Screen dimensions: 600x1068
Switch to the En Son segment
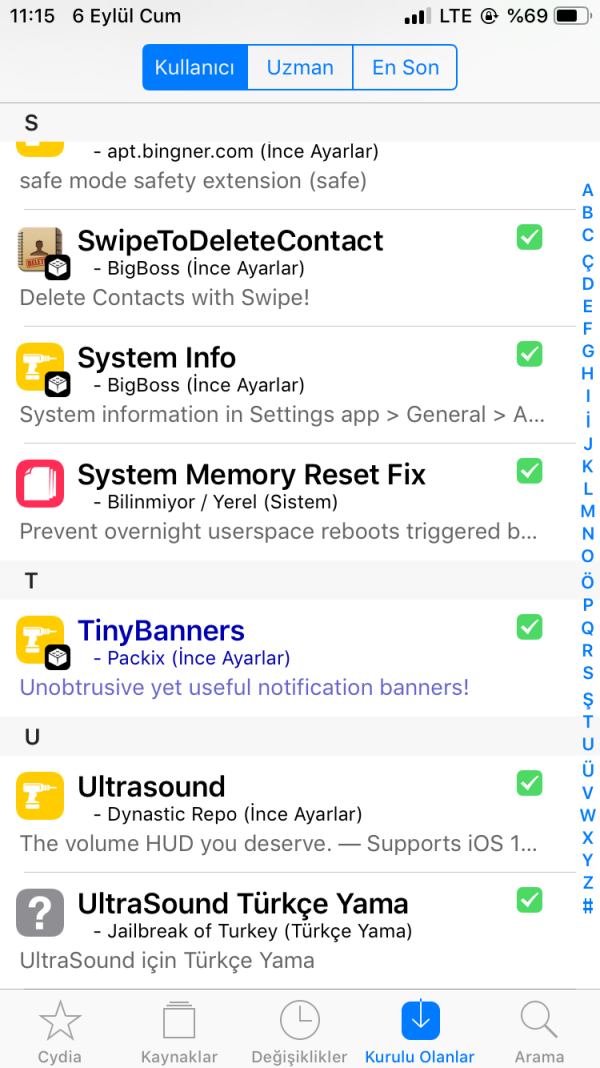[x=405, y=68]
